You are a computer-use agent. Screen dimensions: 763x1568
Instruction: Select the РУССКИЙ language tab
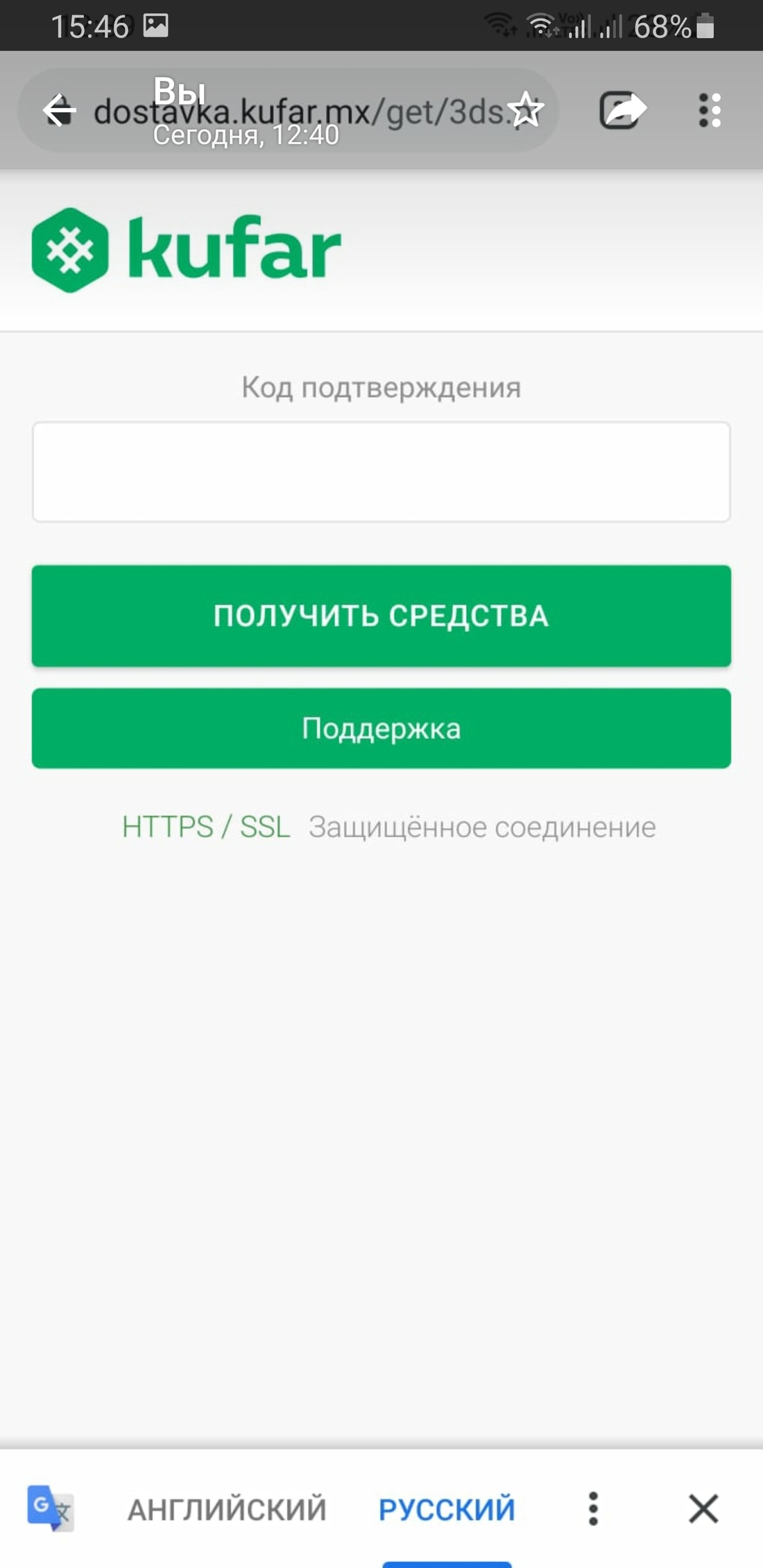[446, 1509]
